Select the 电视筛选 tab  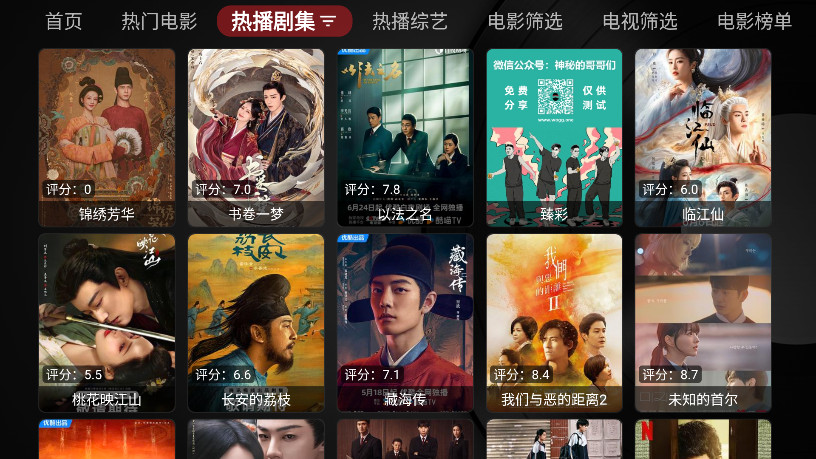(640, 21)
